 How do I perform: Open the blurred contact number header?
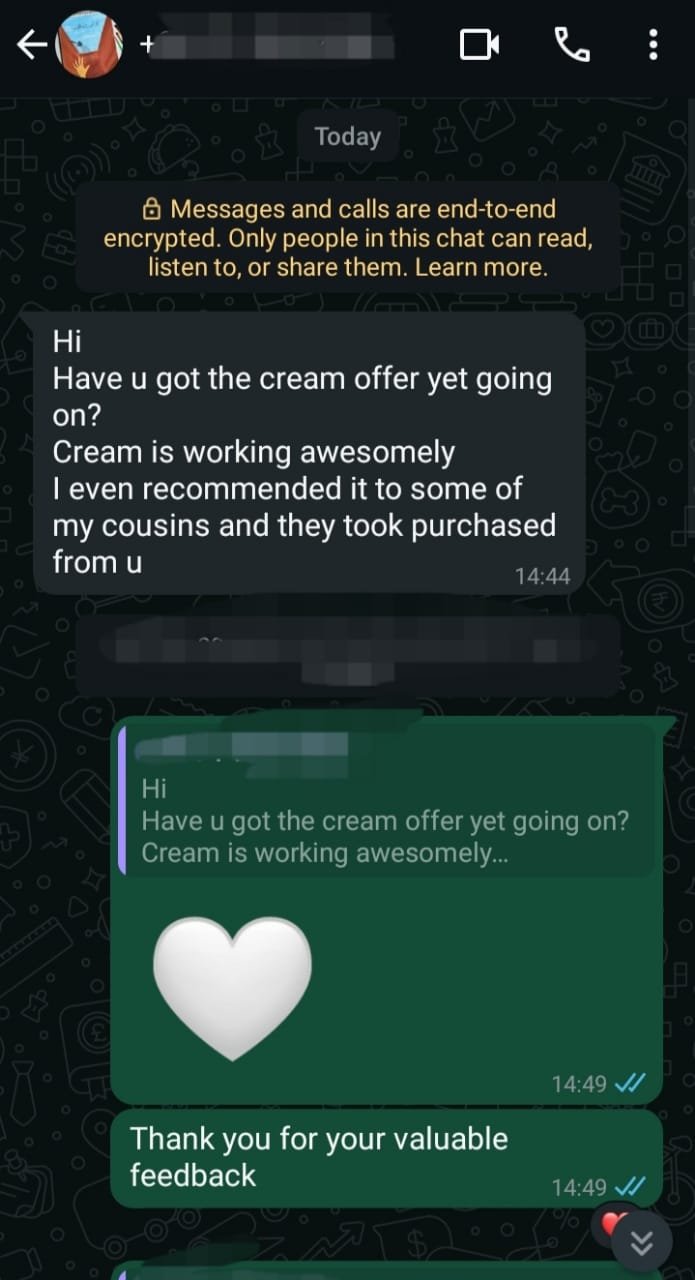tap(270, 44)
